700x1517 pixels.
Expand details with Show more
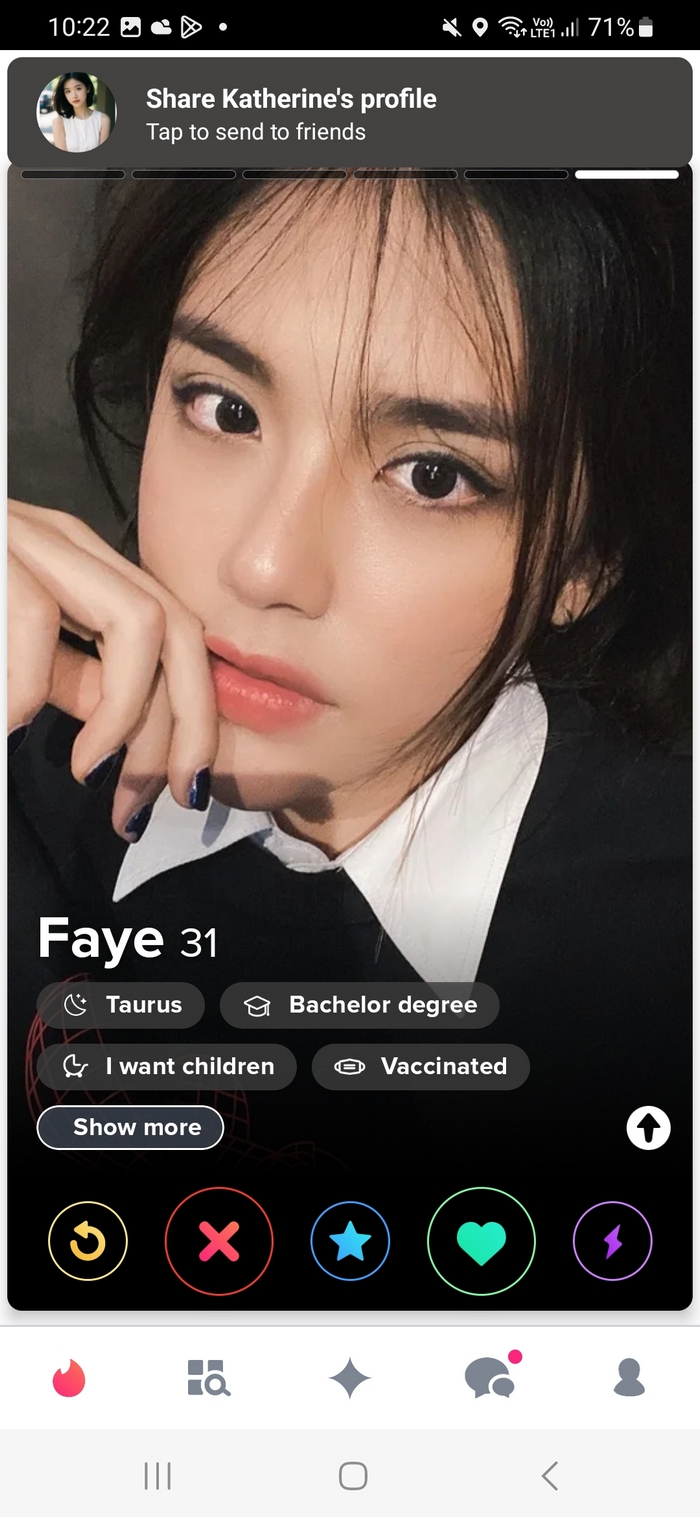(130, 1127)
